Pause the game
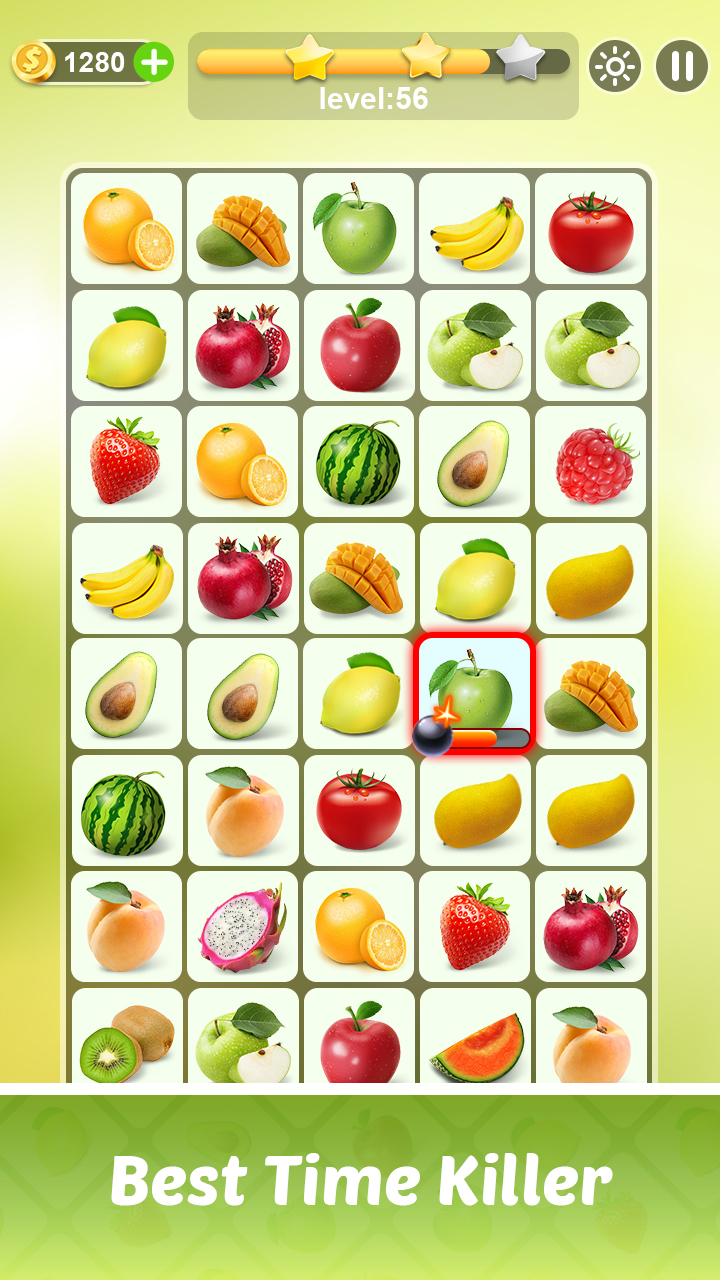Viewport: 720px width, 1280px height. pos(681,64)
